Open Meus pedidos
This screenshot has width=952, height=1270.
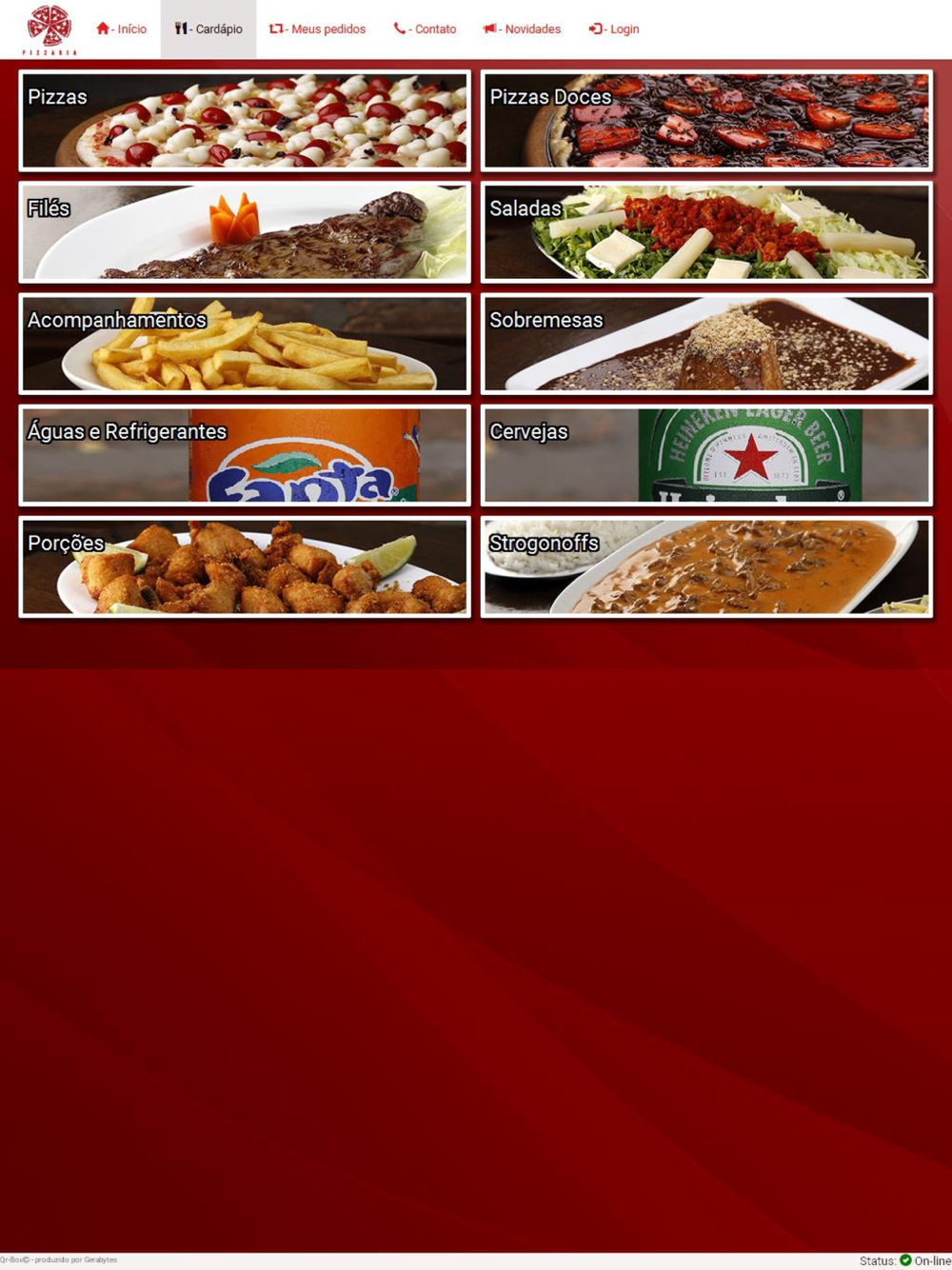(317, 30)
